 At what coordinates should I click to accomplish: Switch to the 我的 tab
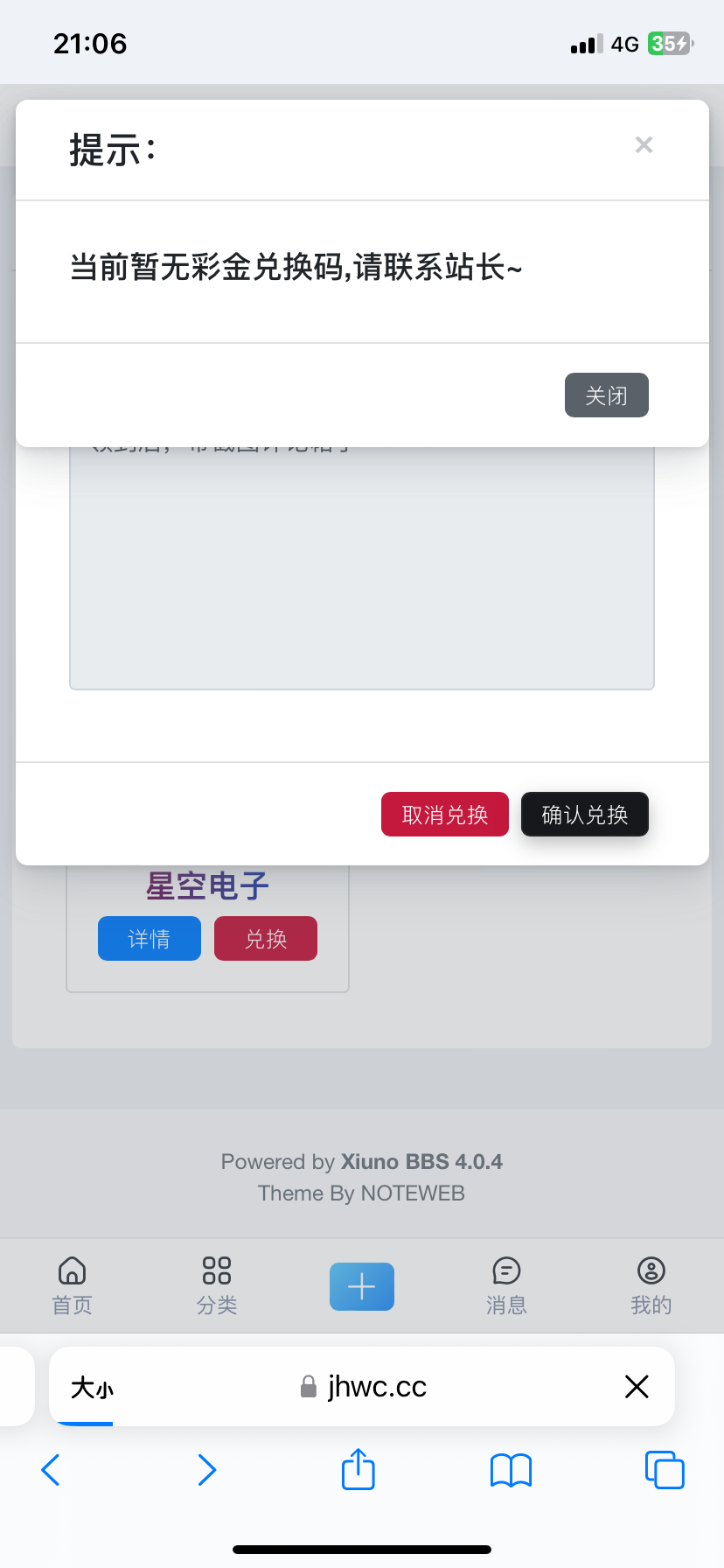tap(651, 1285)
